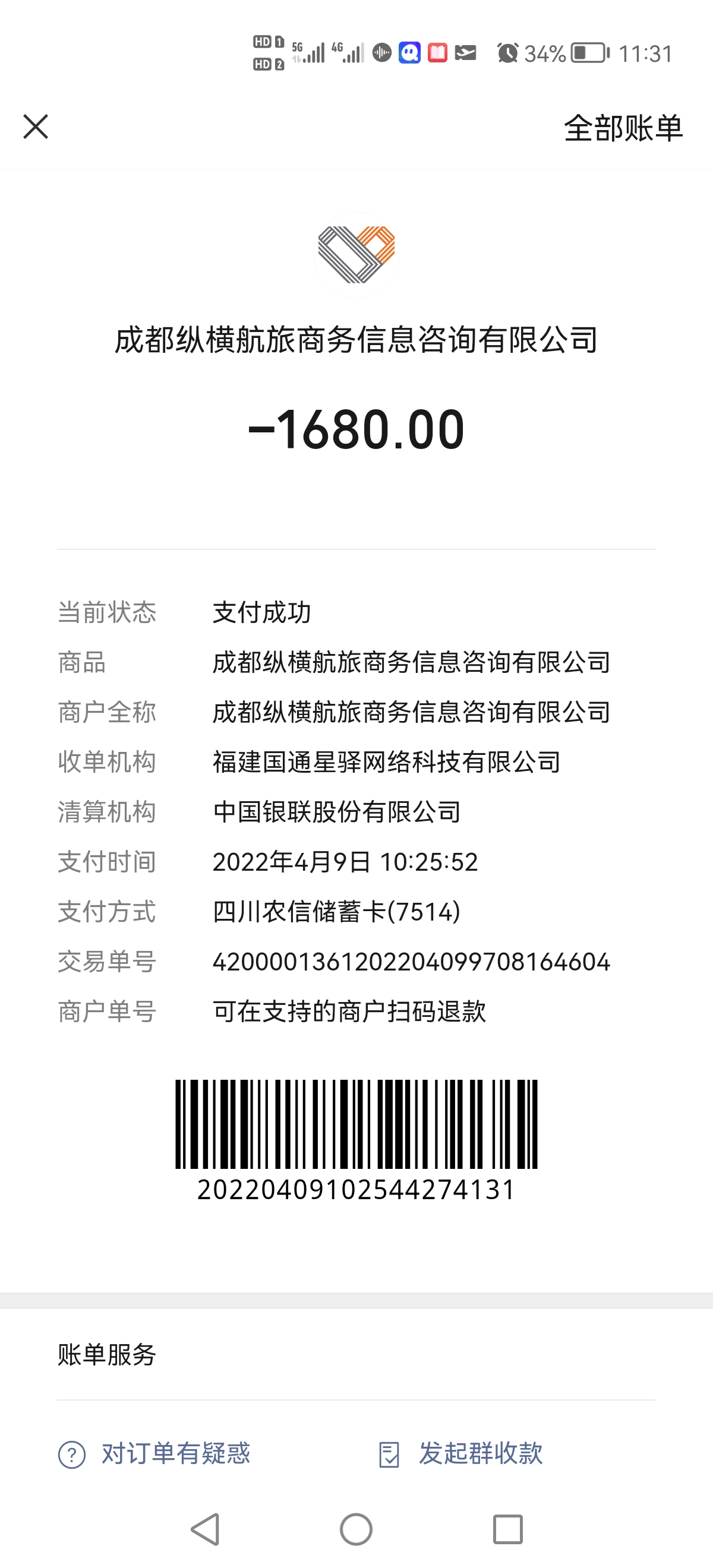Open the recent apps view
Screen dimensions: 713x1568
coord(507,1528)
